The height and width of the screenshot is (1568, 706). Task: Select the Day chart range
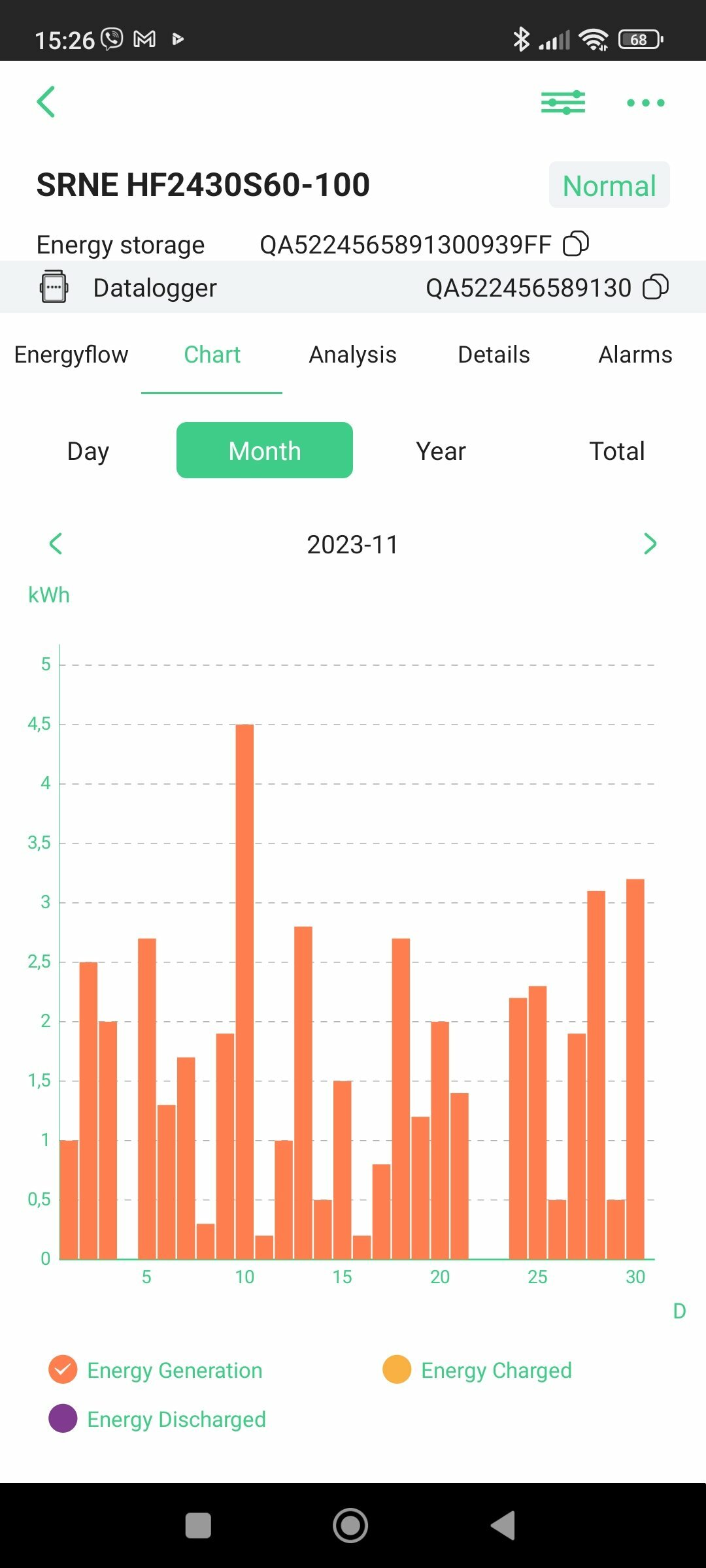(88, 451)
